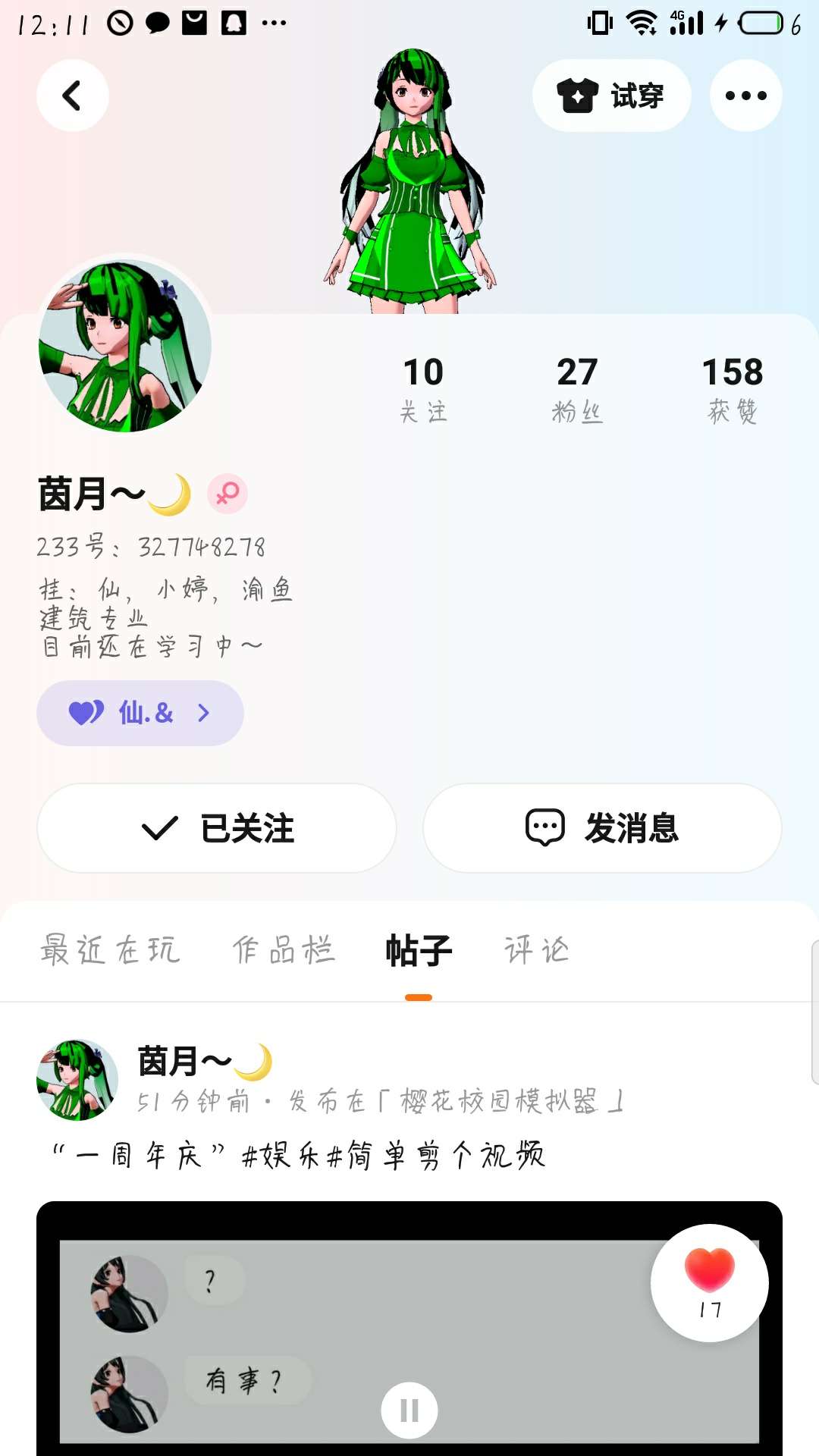Image resolution: width=819 pixels, height=1456 pixels.
Task: Send a message via 发消息
Action: tap(602, 828)
